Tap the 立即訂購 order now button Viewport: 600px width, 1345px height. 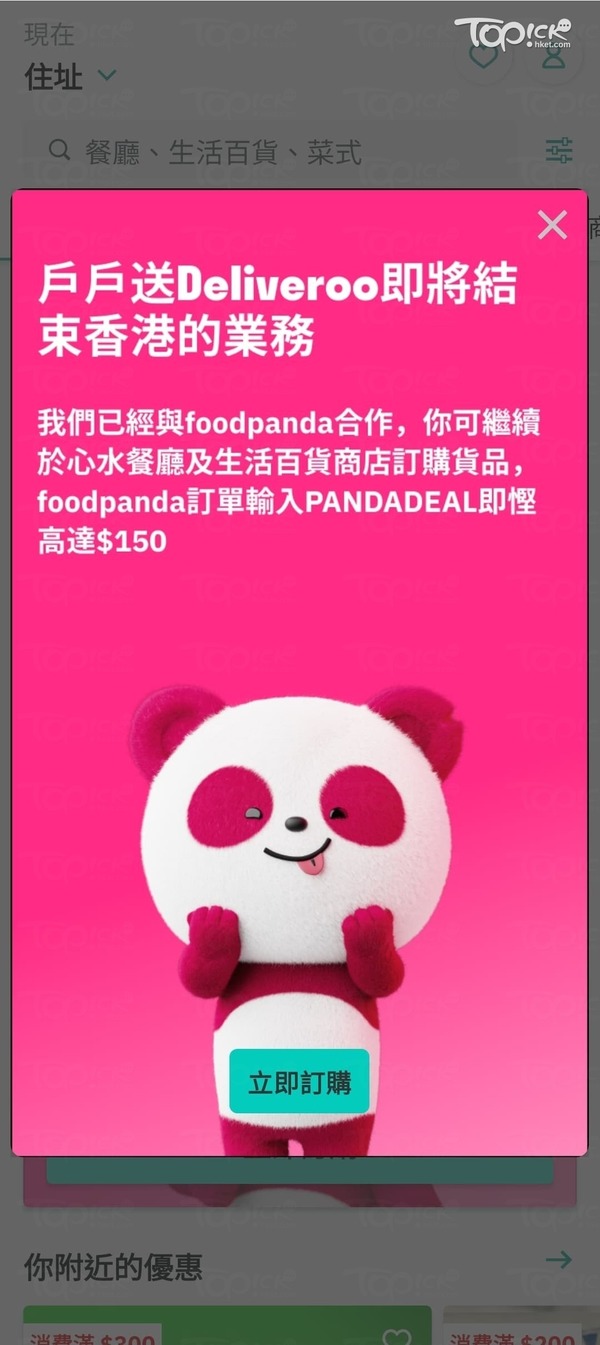[x=299, y=1083]
